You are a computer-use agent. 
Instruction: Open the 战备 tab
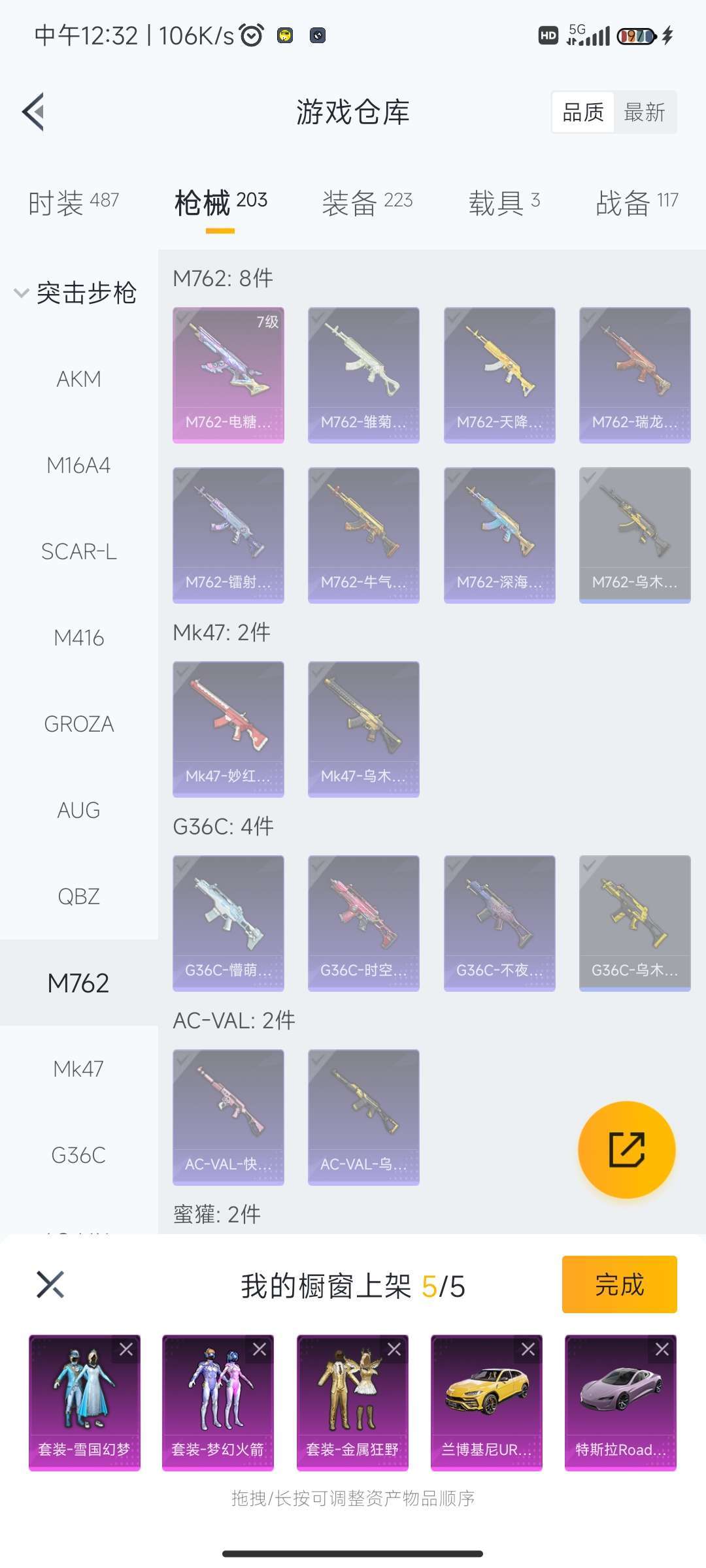636,202
